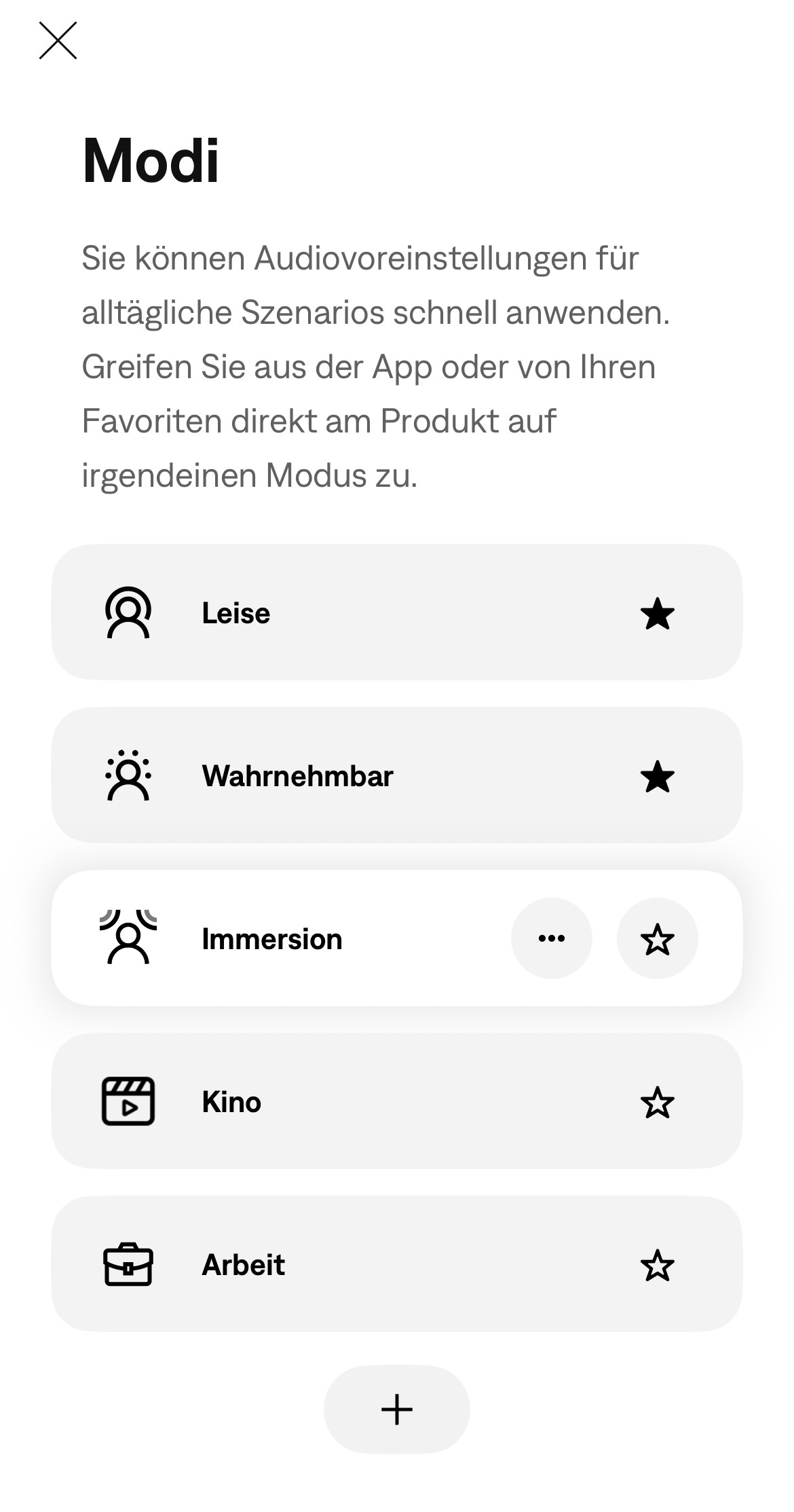Open more options for Immersion

coord(551,938)
